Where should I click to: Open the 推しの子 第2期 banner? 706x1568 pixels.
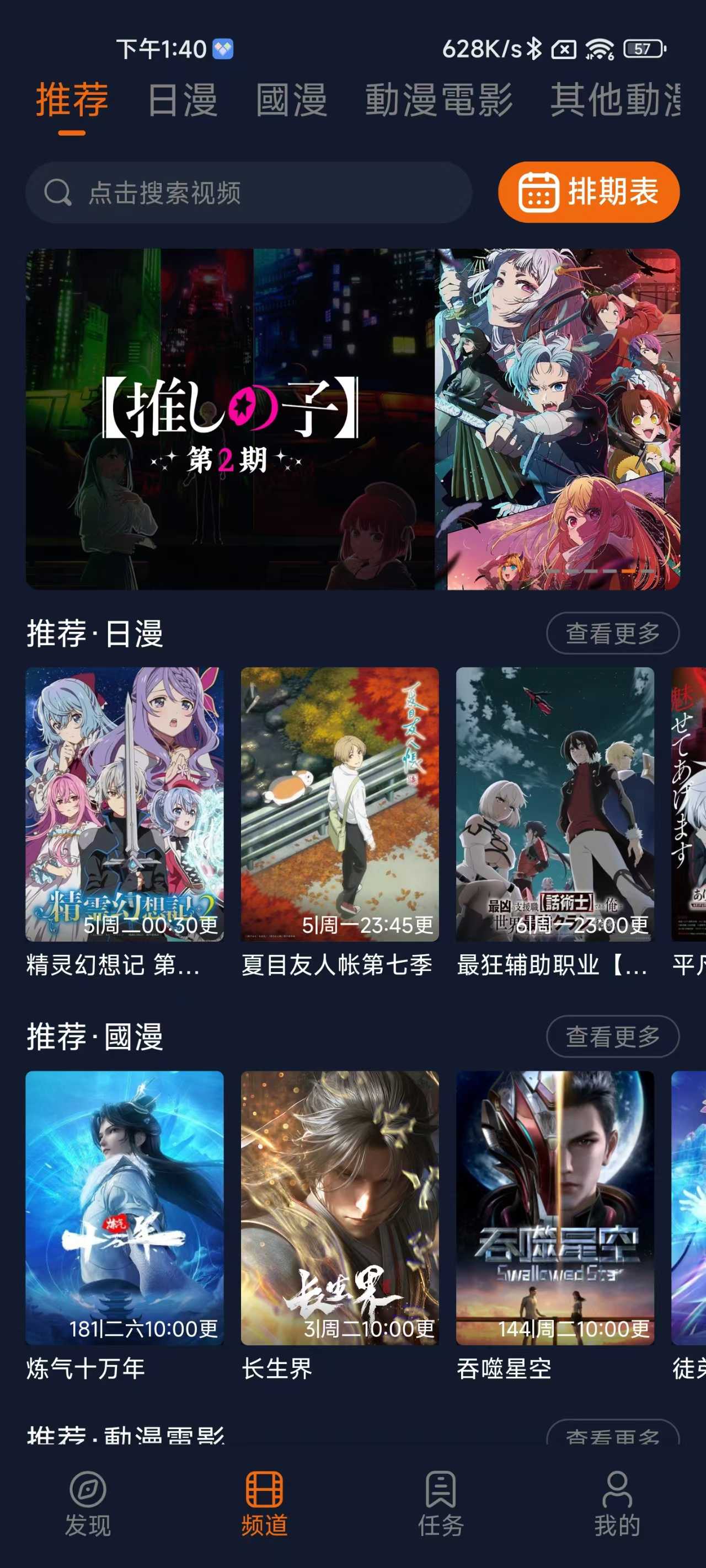tap(352, 419)
